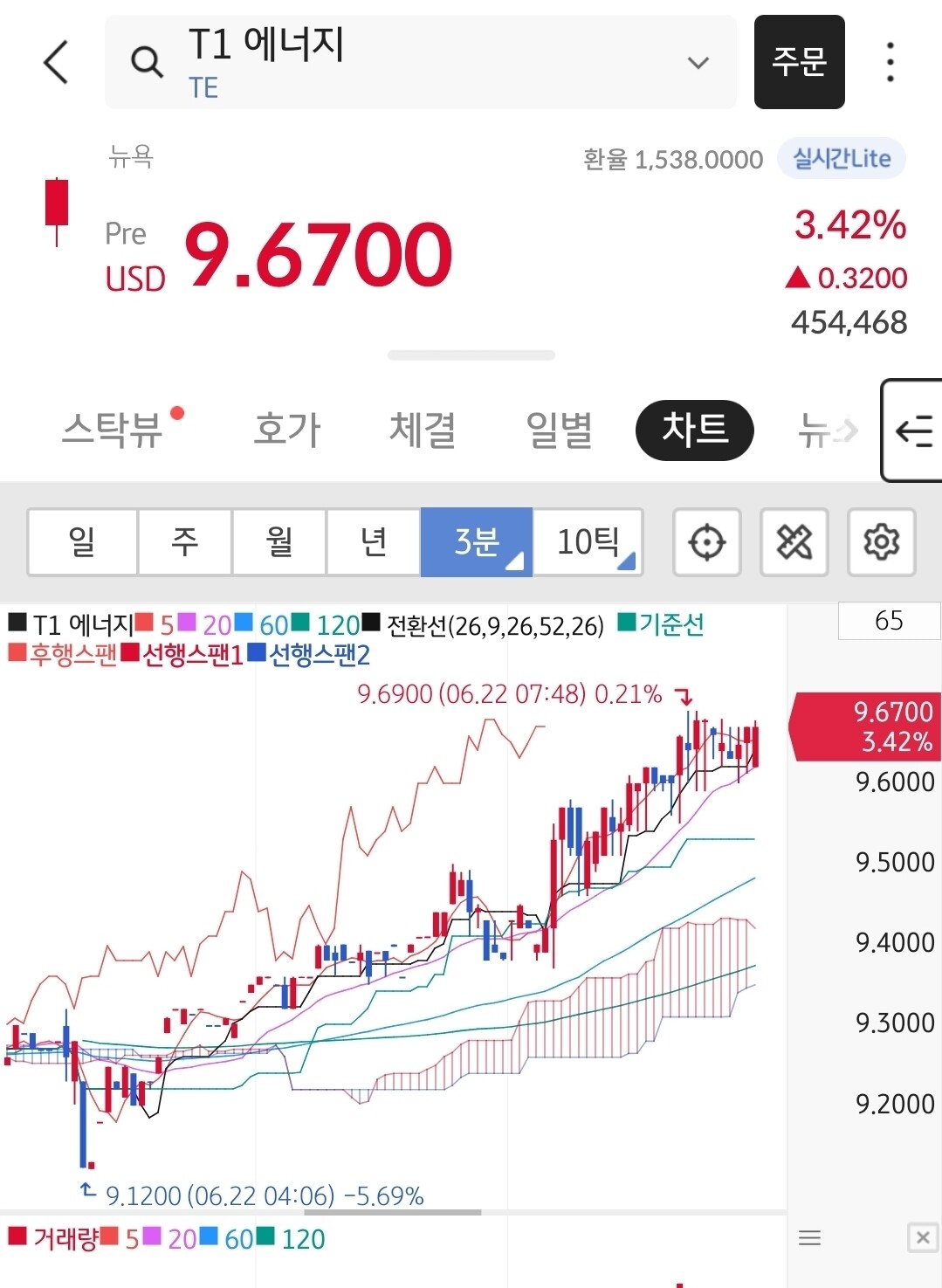Go back using the top-left arrow
942x1288 pixels.
tap(56, 62)
